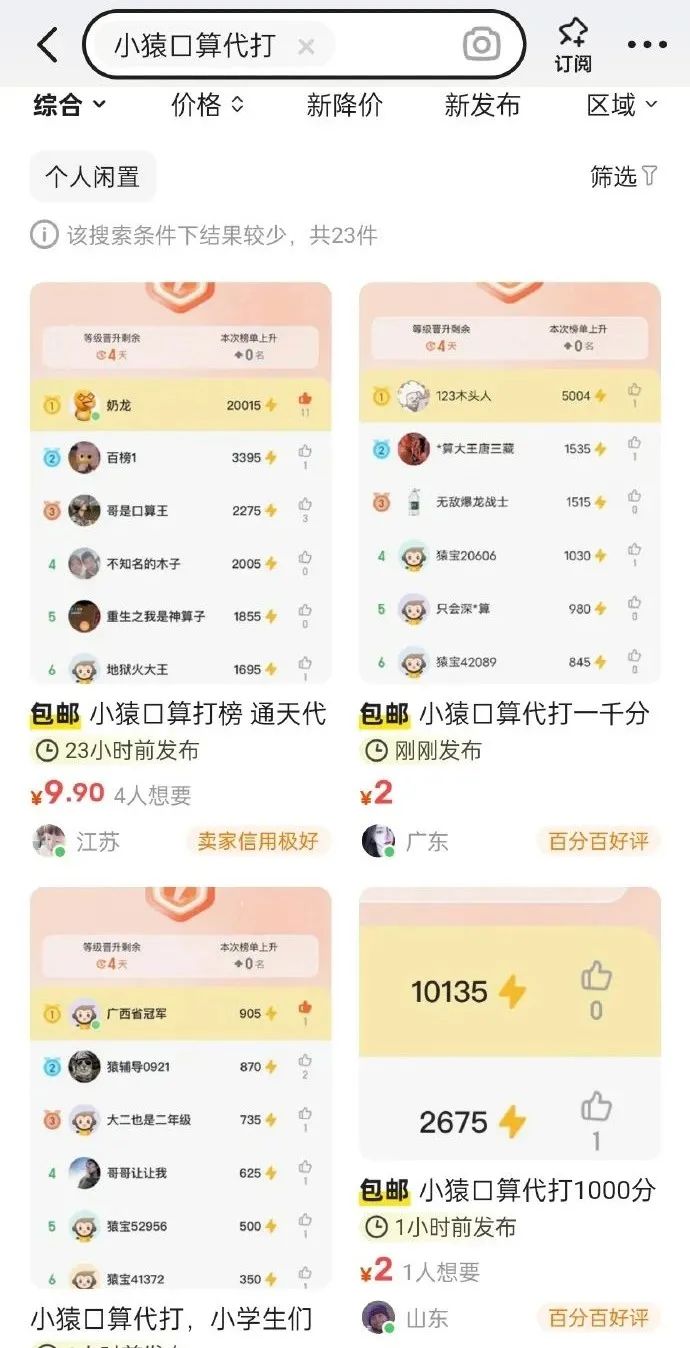Open the overflow menu
Screen dimensions: 690x1348
coord(647,45)
